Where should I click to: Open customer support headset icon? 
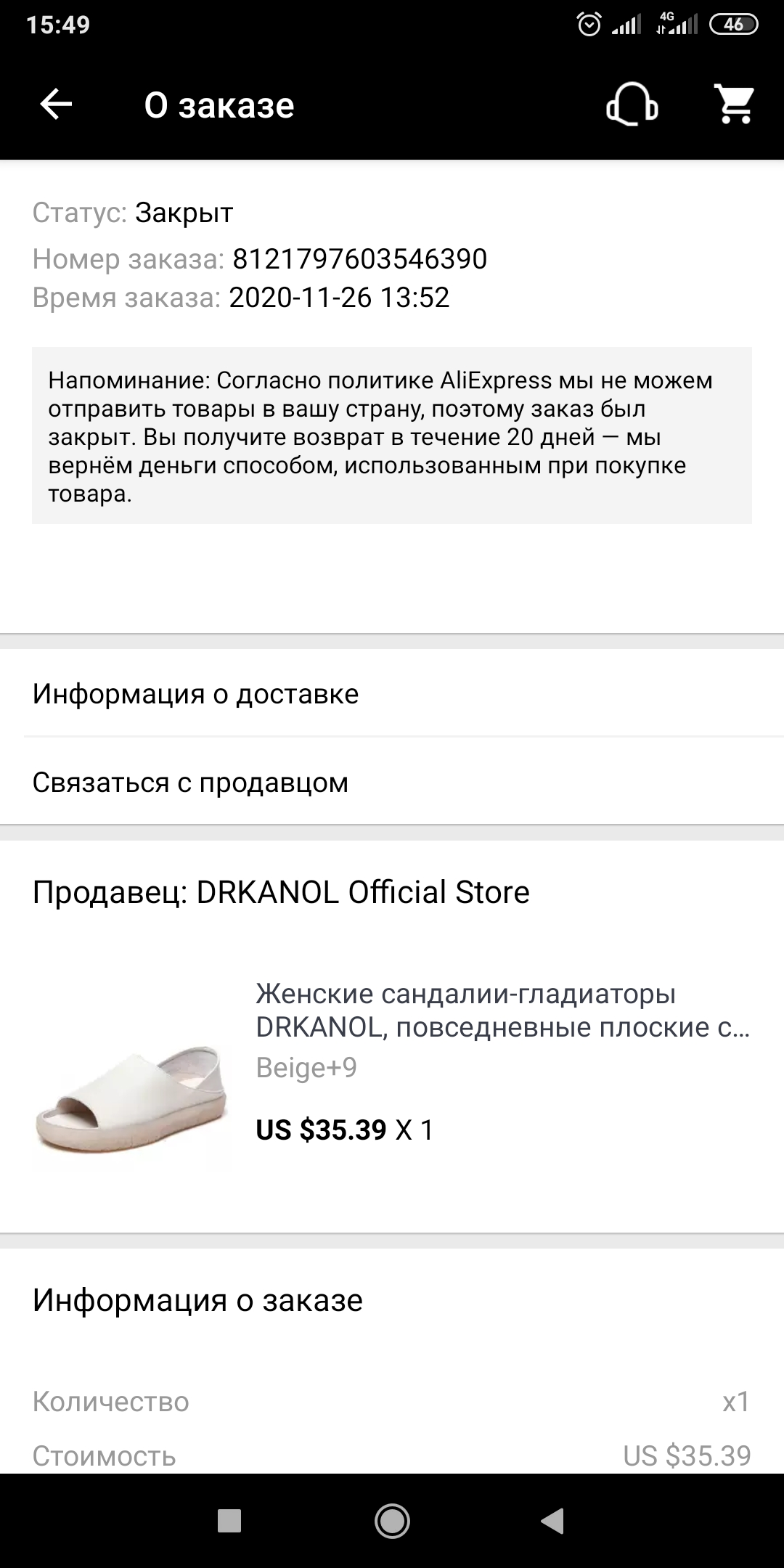(632, 105)
